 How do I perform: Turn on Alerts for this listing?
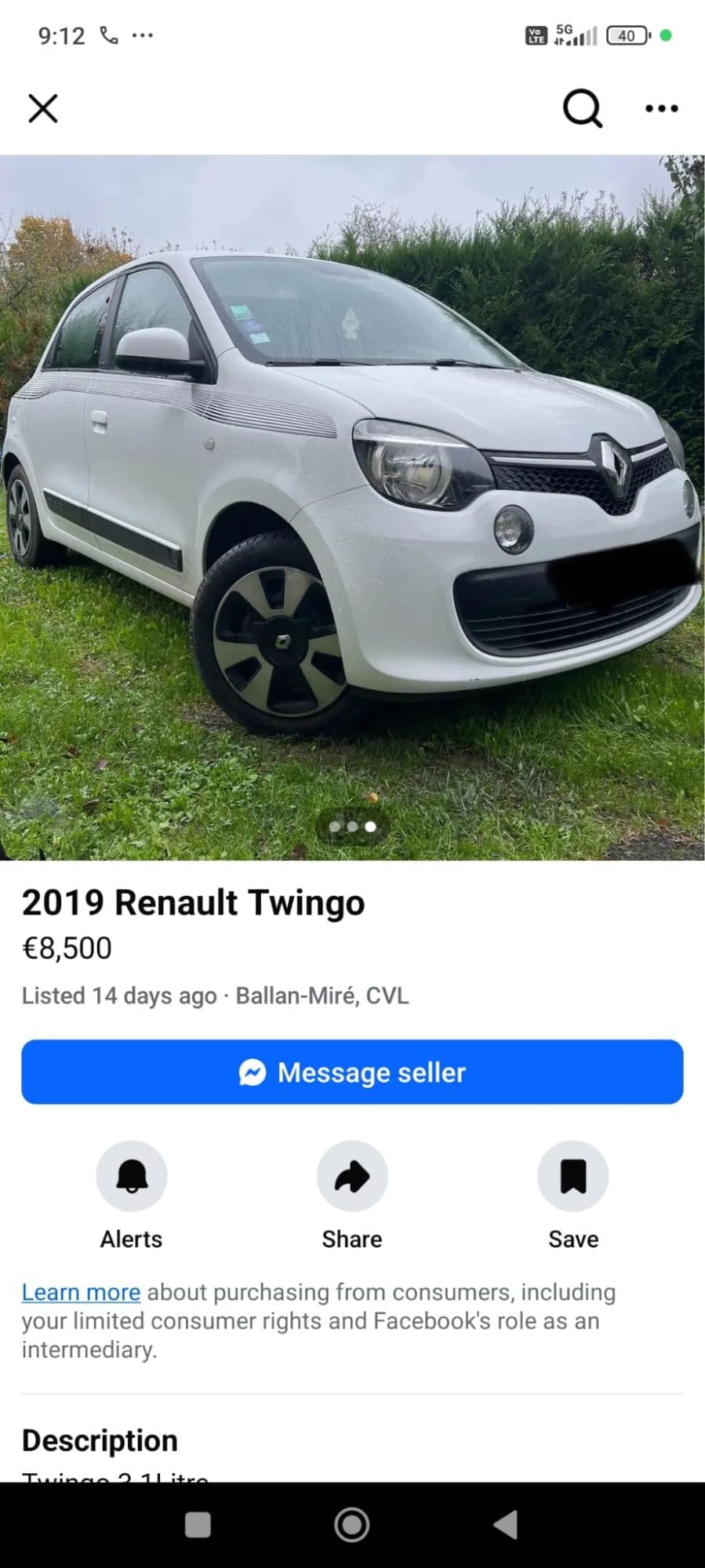point(132,1176)
